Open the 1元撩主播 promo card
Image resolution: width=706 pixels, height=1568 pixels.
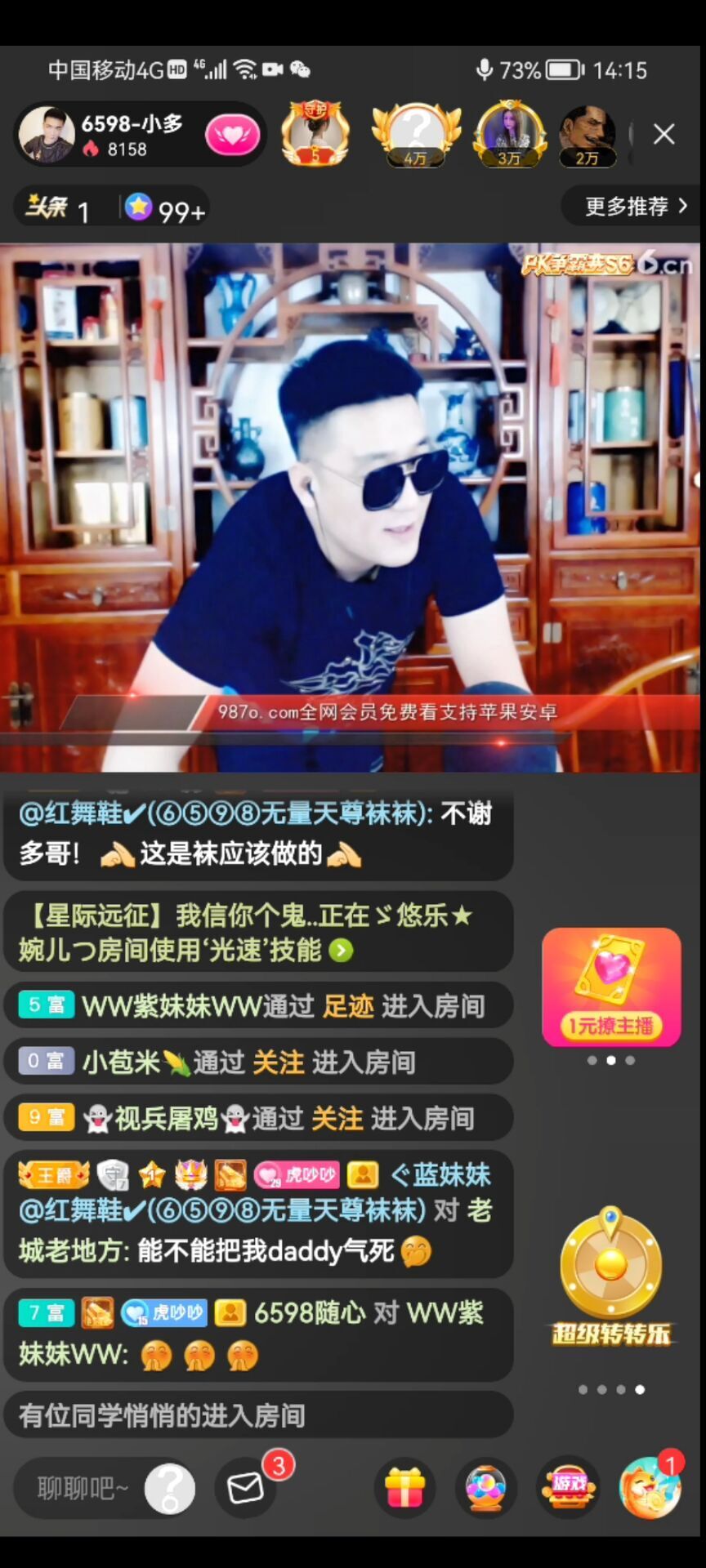coord(610,987)
